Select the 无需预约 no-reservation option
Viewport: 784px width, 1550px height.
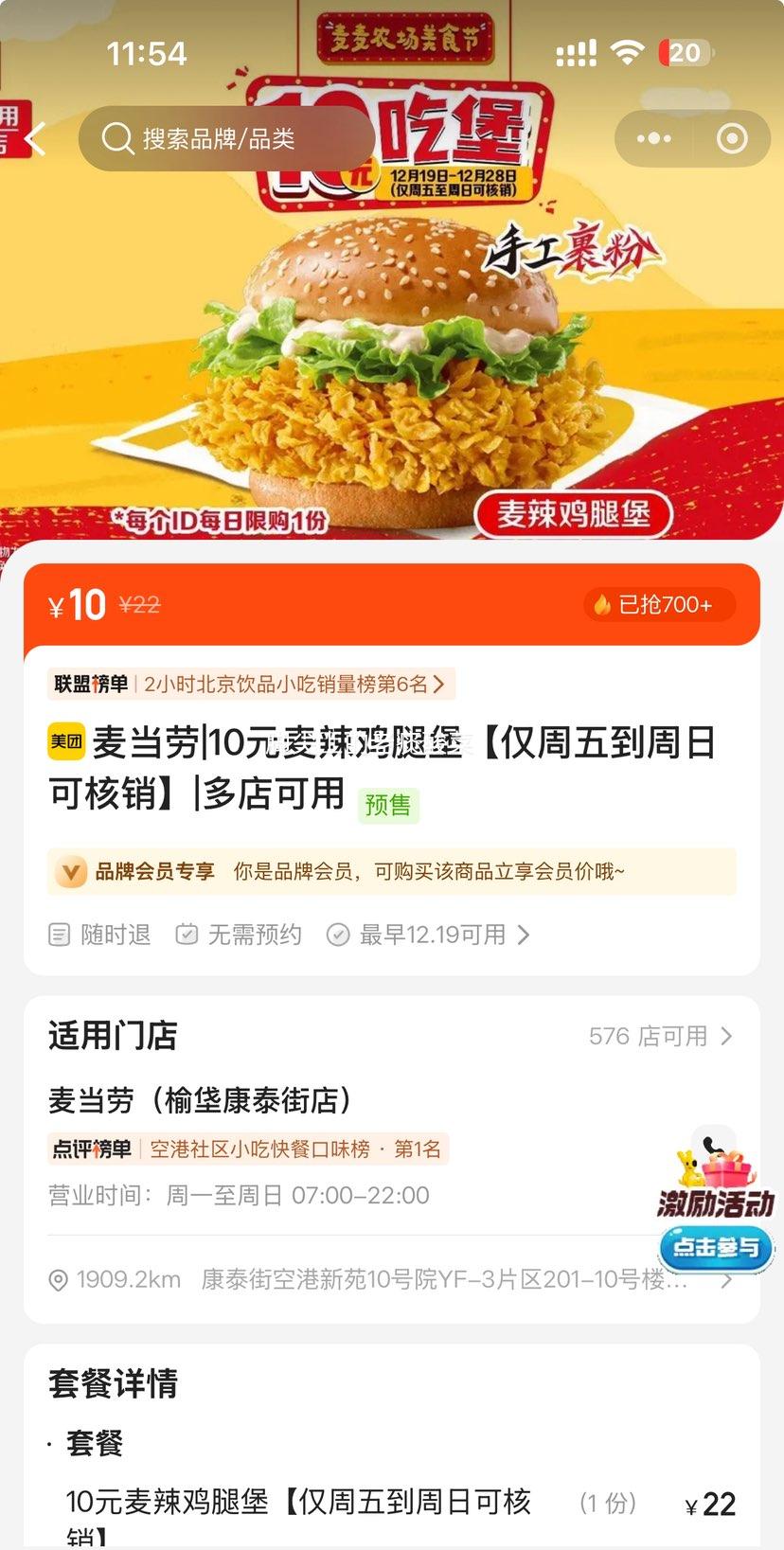pos(187,935)
